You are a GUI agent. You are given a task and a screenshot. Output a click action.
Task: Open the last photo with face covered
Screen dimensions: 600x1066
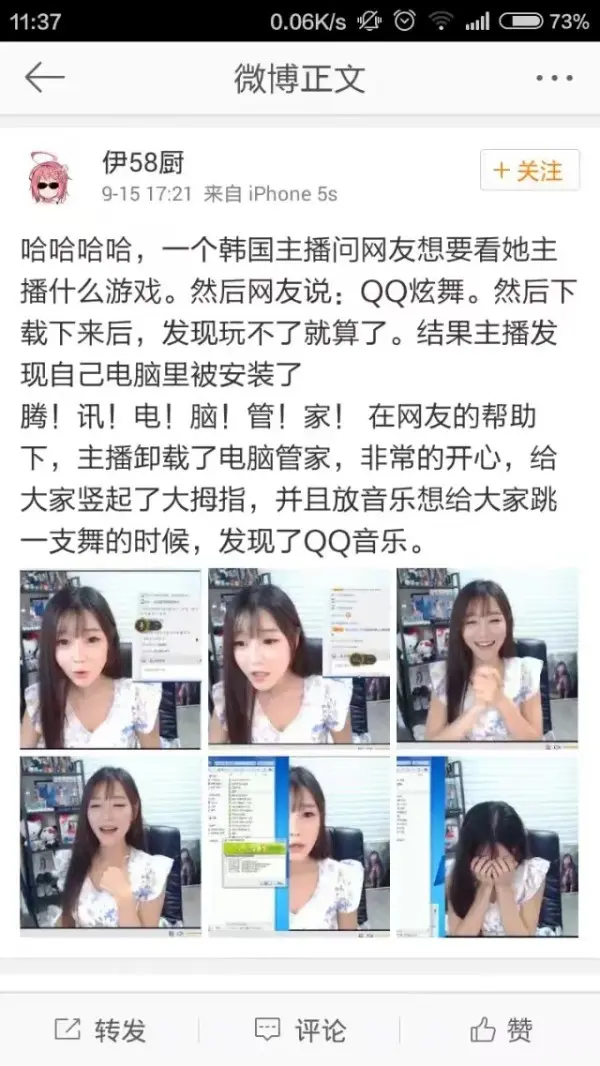(487, 844)
